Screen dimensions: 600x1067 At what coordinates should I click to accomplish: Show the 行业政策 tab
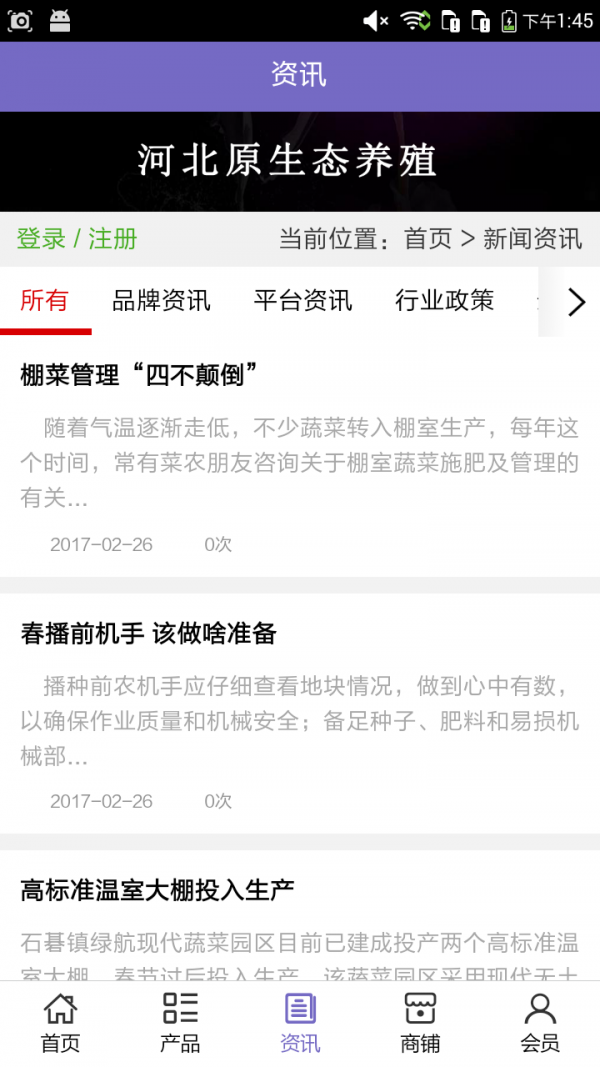tap(444, 300)
